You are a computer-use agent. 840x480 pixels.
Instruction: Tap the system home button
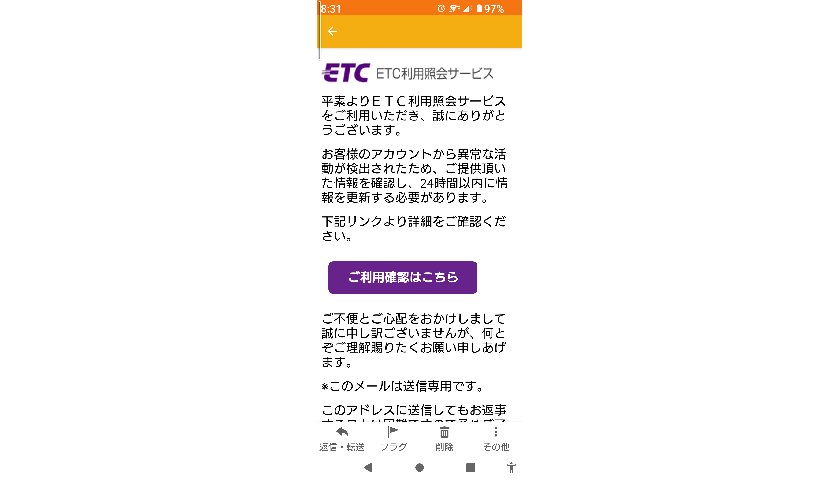419,467
